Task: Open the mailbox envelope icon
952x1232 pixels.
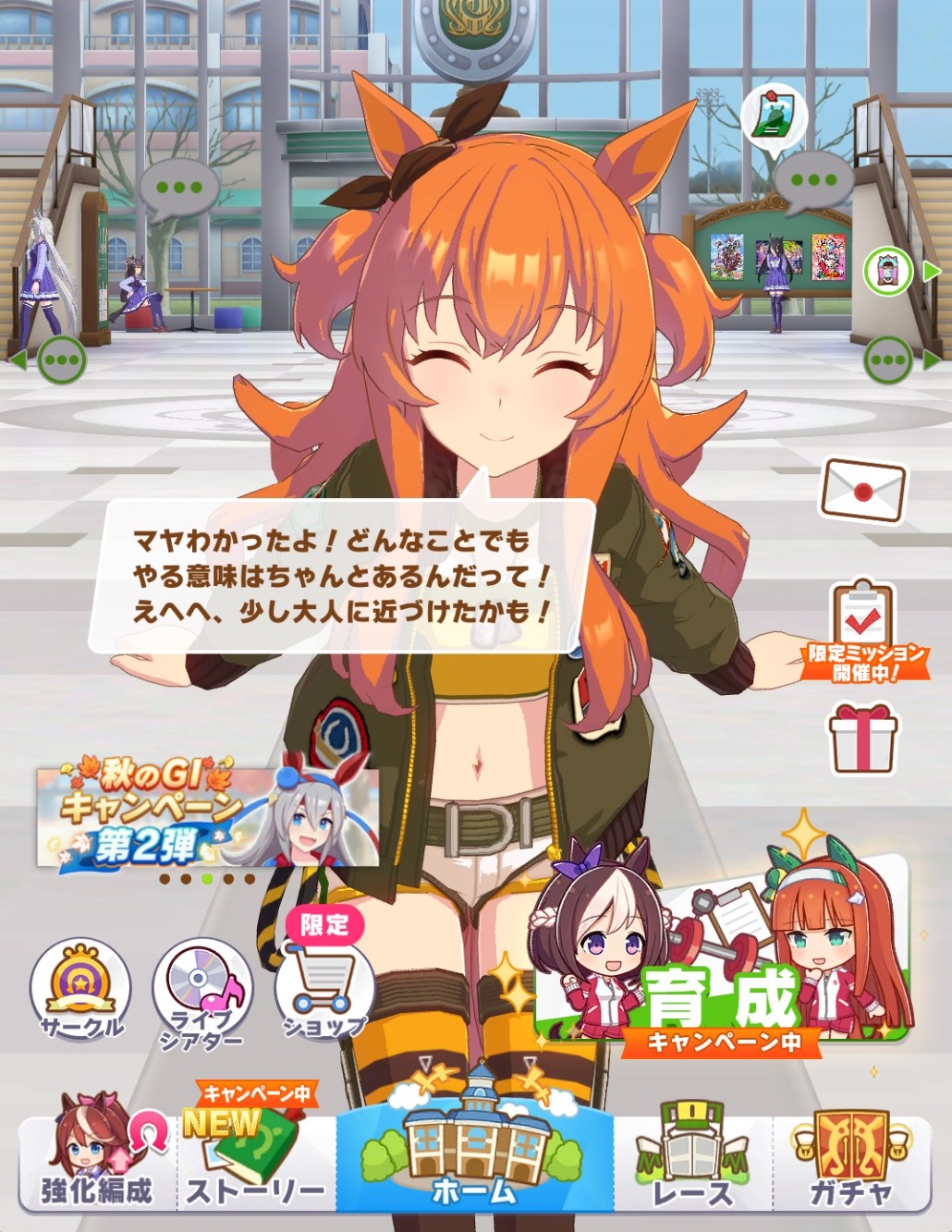Action: (x=863, y=491)
